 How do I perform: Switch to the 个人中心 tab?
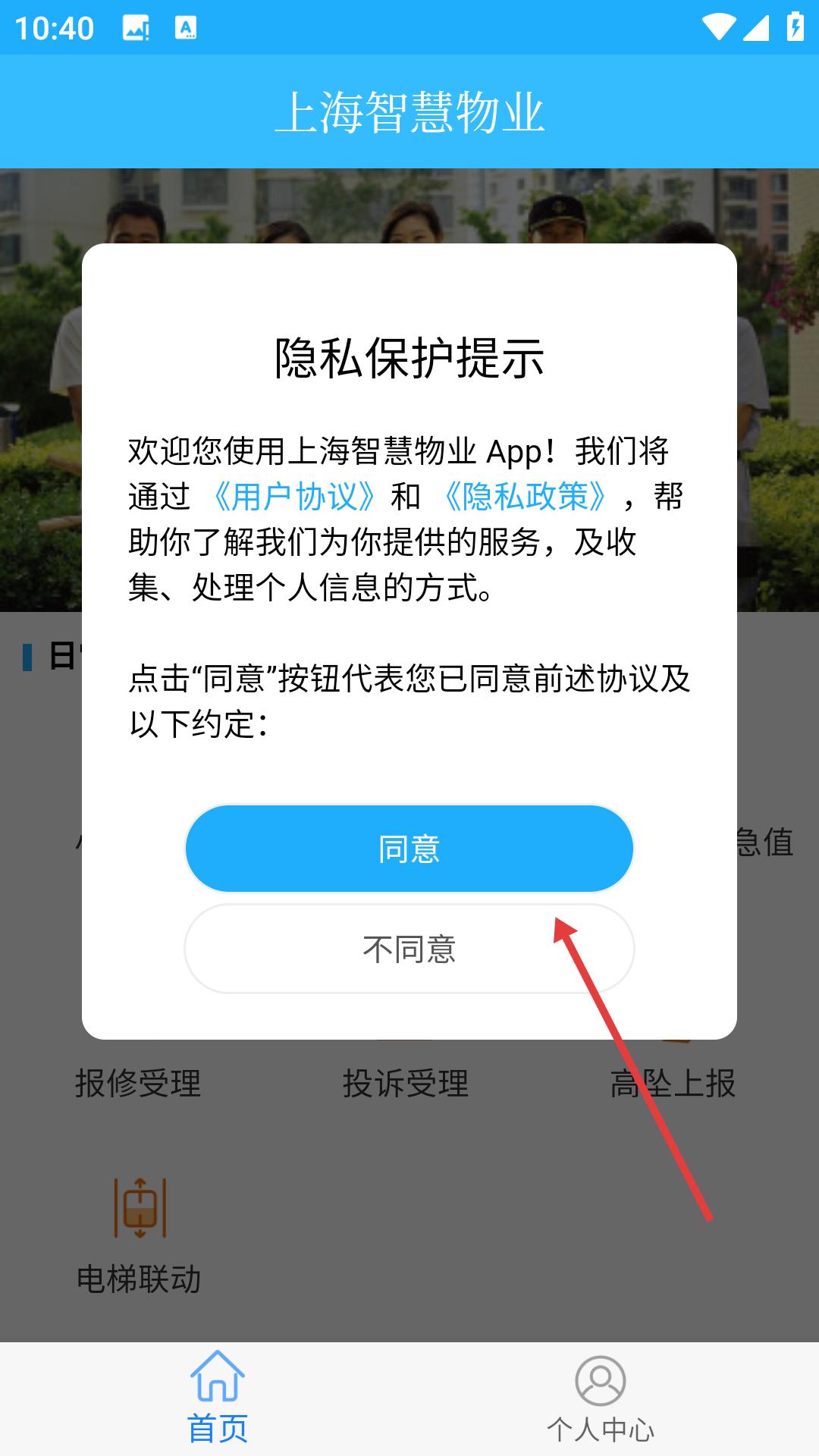pos(600,1399)
